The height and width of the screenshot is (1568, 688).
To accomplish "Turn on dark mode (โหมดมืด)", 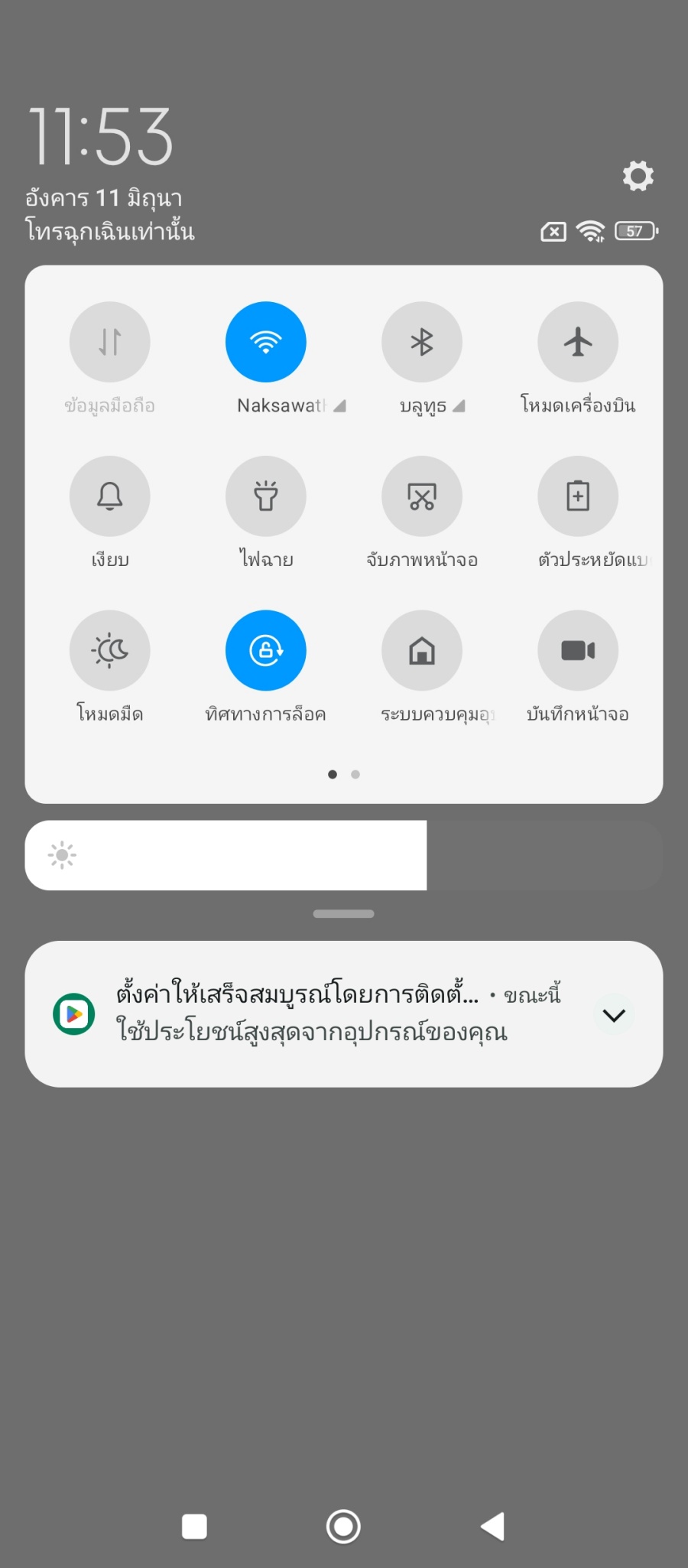I will [109, 651].
